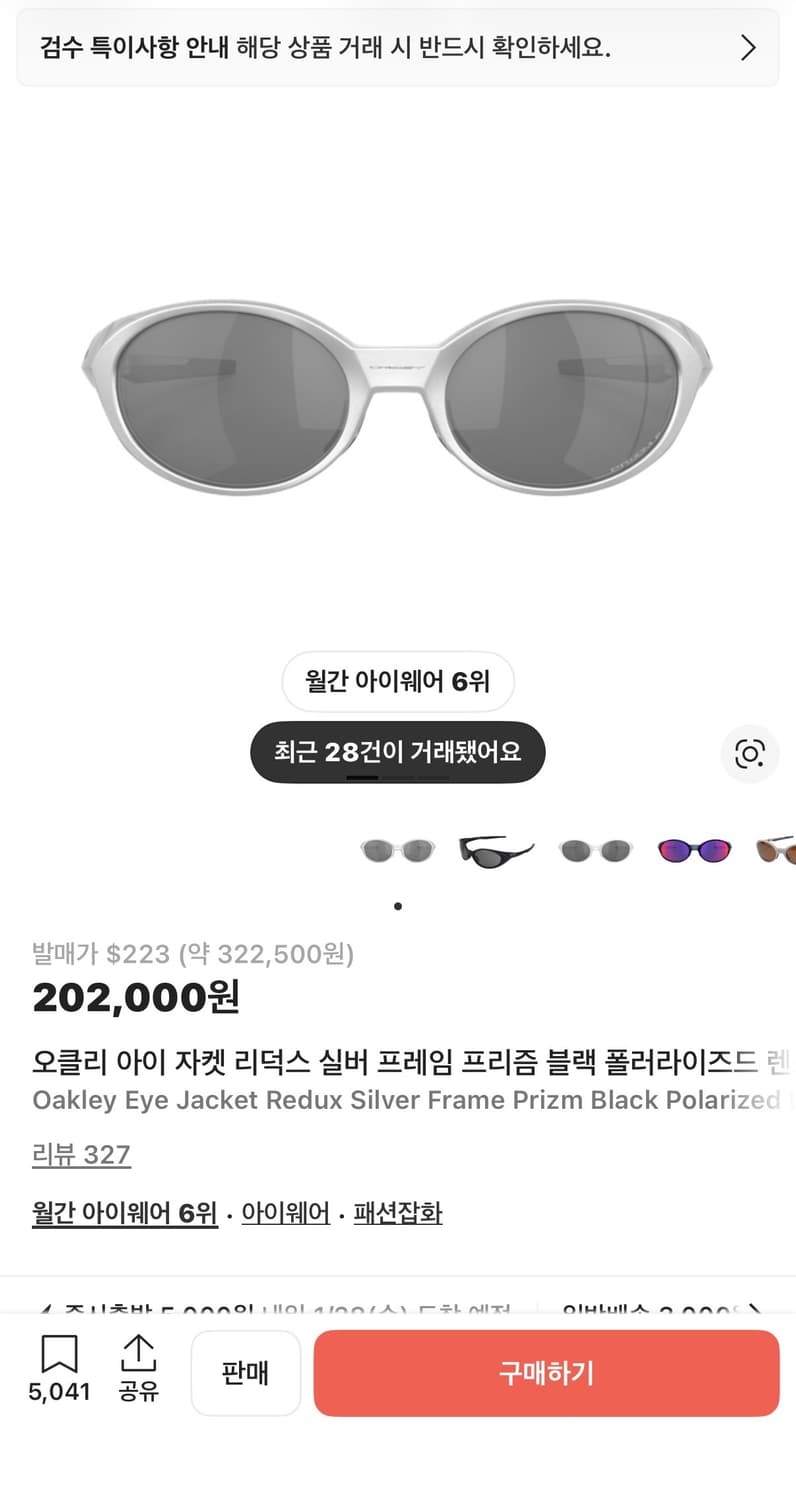Click the 월간 아이웨어 6위 ranking link
Viewport: 796px width, 1500px height.
[125, 1213]
